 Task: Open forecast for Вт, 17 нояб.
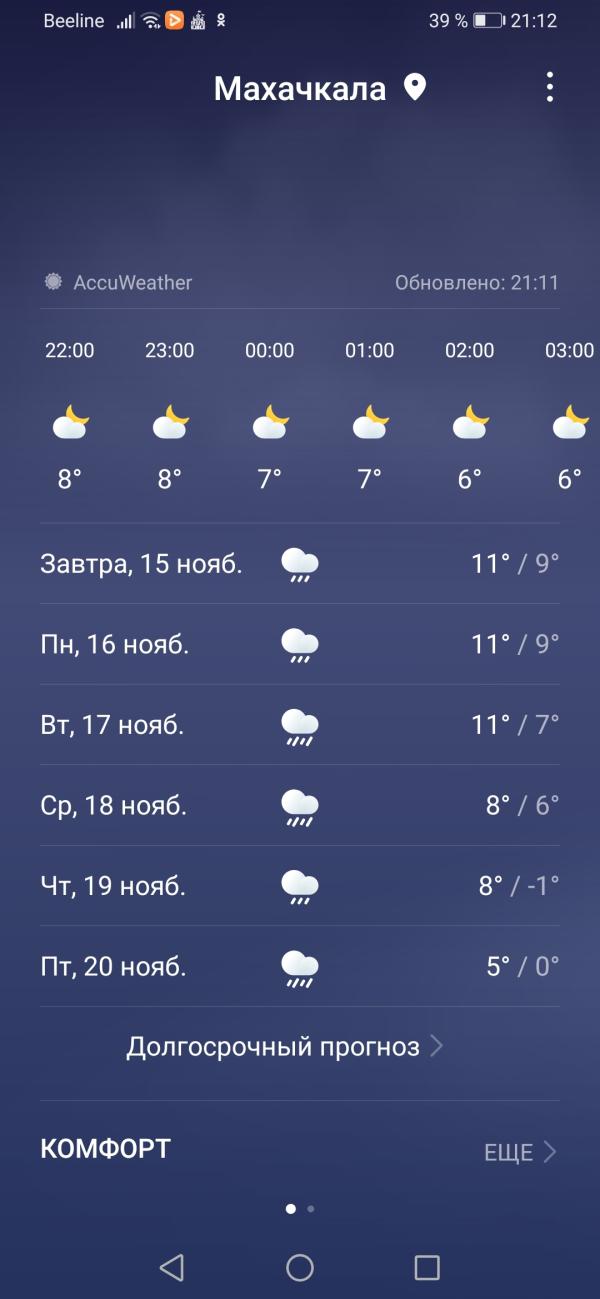[x=300, y=725]
